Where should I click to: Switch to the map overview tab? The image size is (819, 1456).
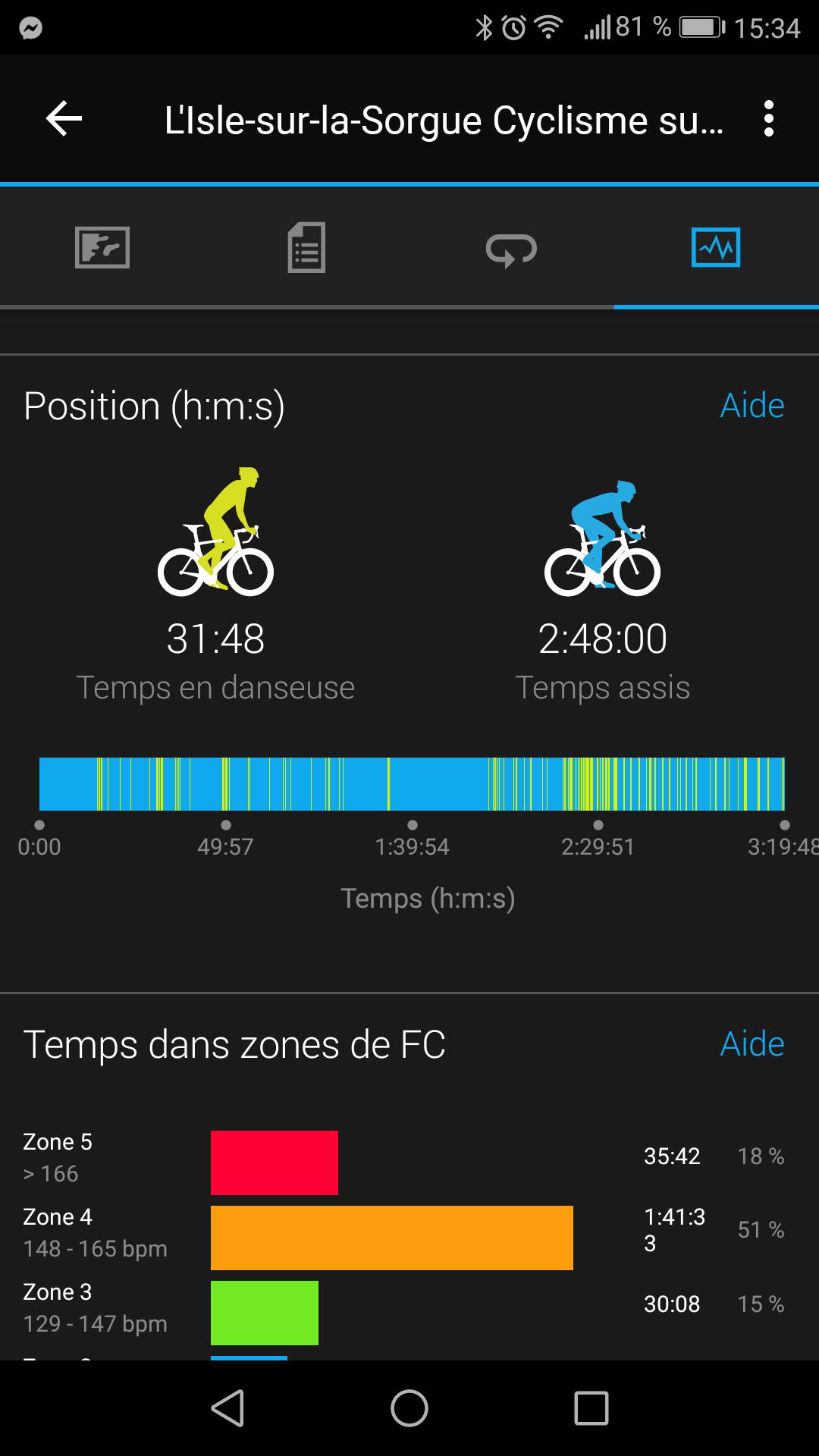point(102,247)
